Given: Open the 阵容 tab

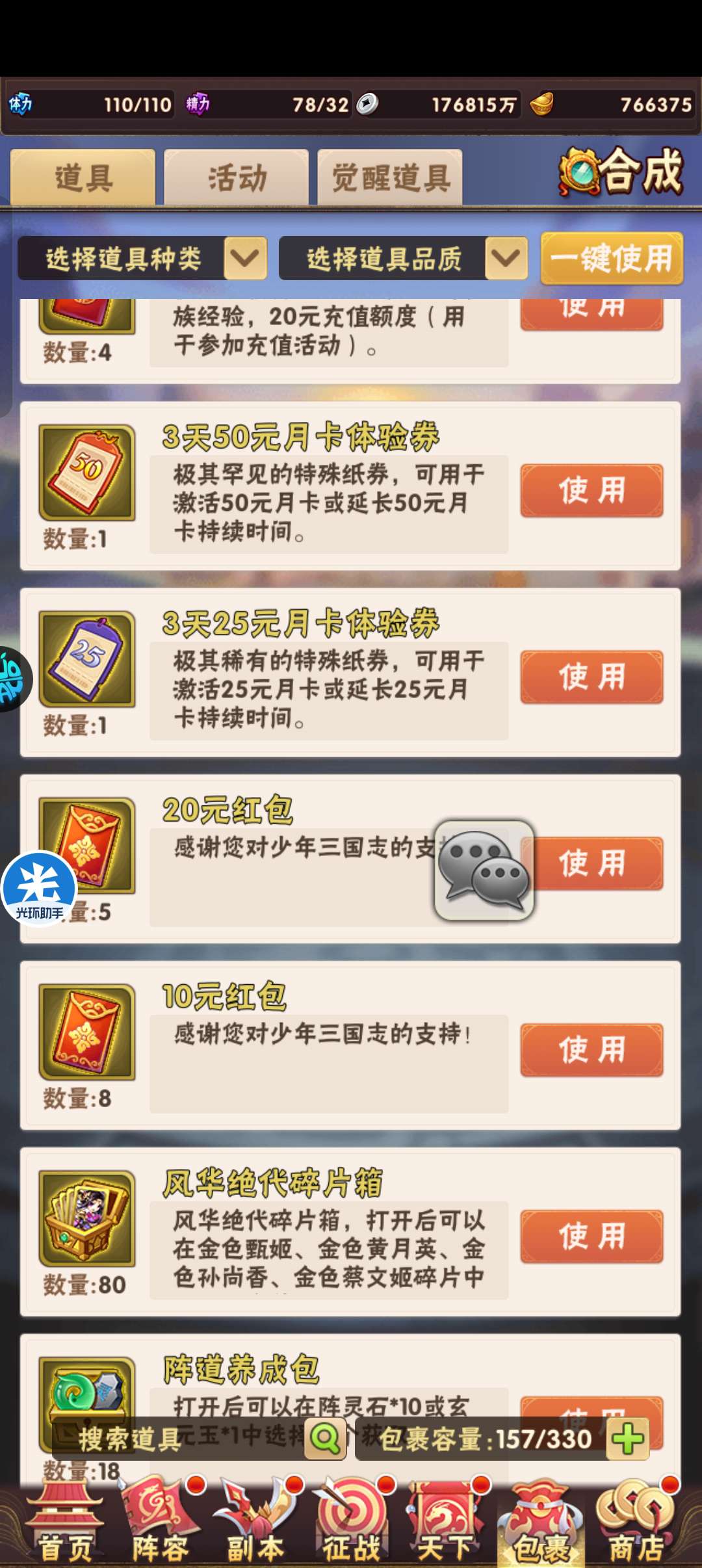Looking at the screenshot, I should click(159, 1524).
